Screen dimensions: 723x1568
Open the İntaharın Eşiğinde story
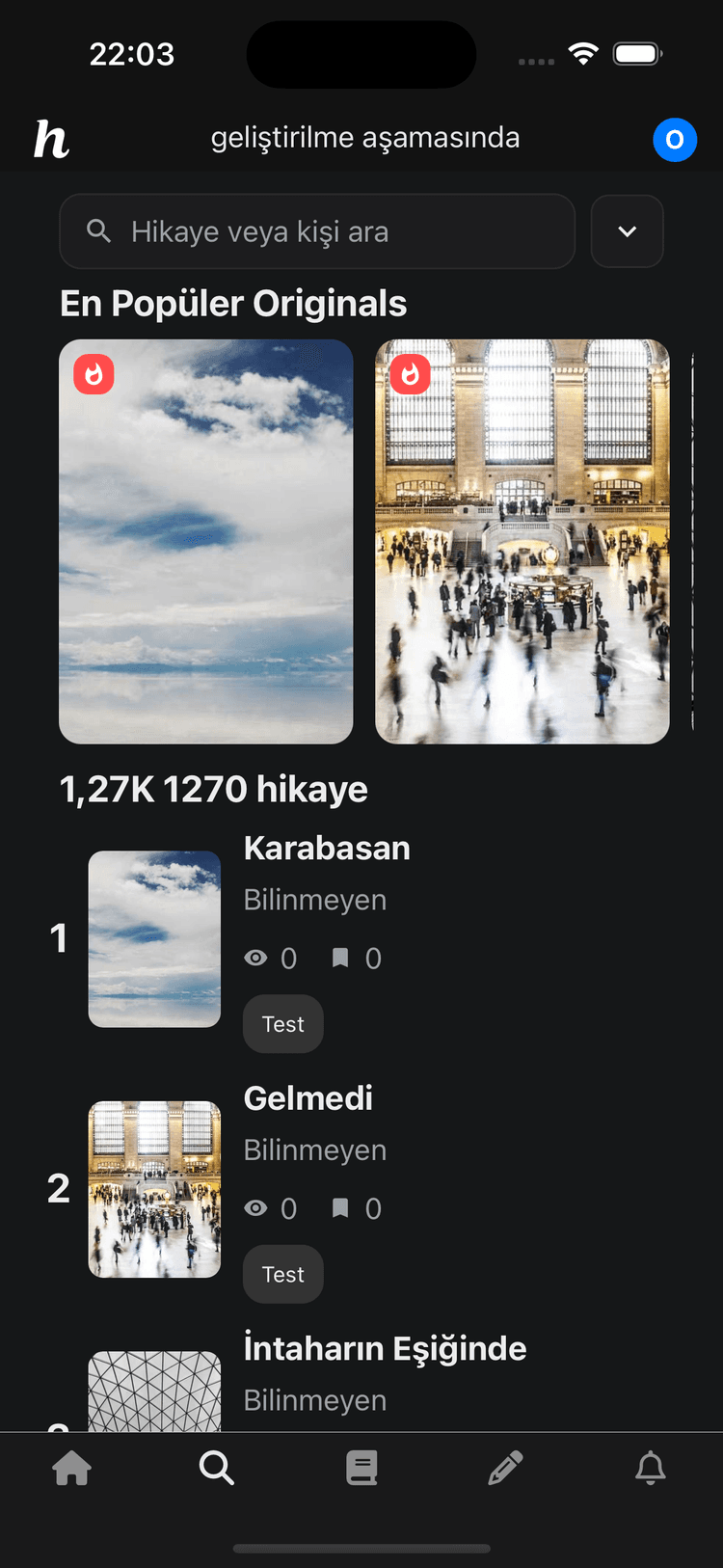(385, 1348)
